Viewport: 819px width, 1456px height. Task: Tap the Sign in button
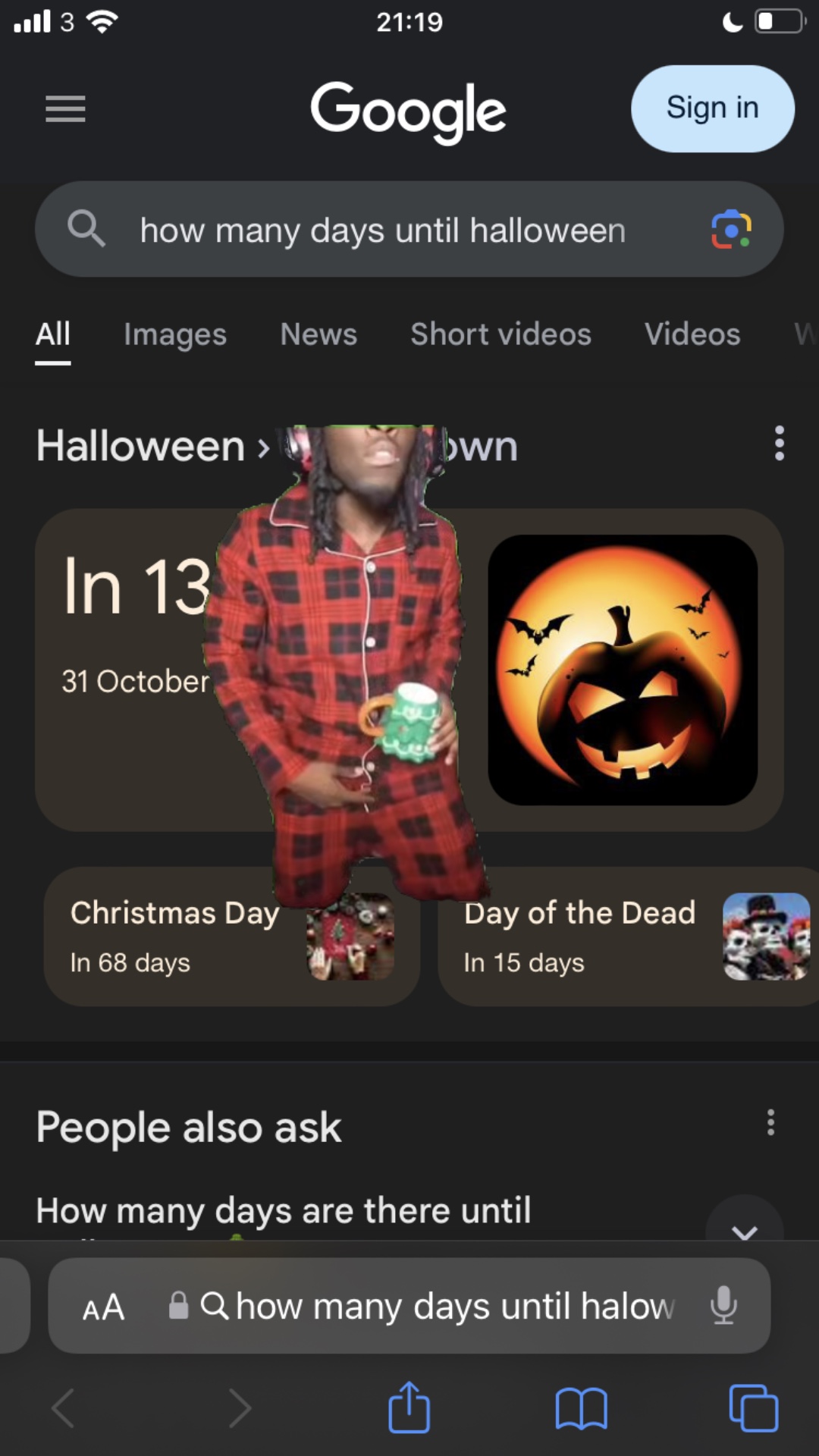tap(712, 108)
